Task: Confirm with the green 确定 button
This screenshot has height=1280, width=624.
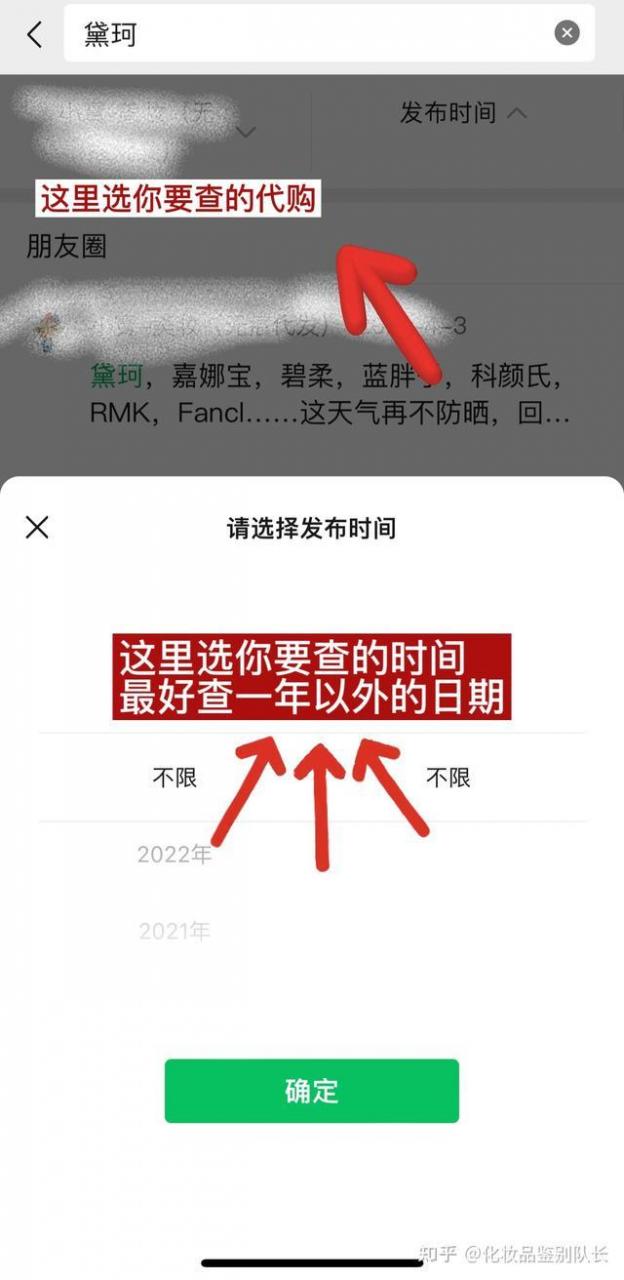Action: click(312, 1091)
